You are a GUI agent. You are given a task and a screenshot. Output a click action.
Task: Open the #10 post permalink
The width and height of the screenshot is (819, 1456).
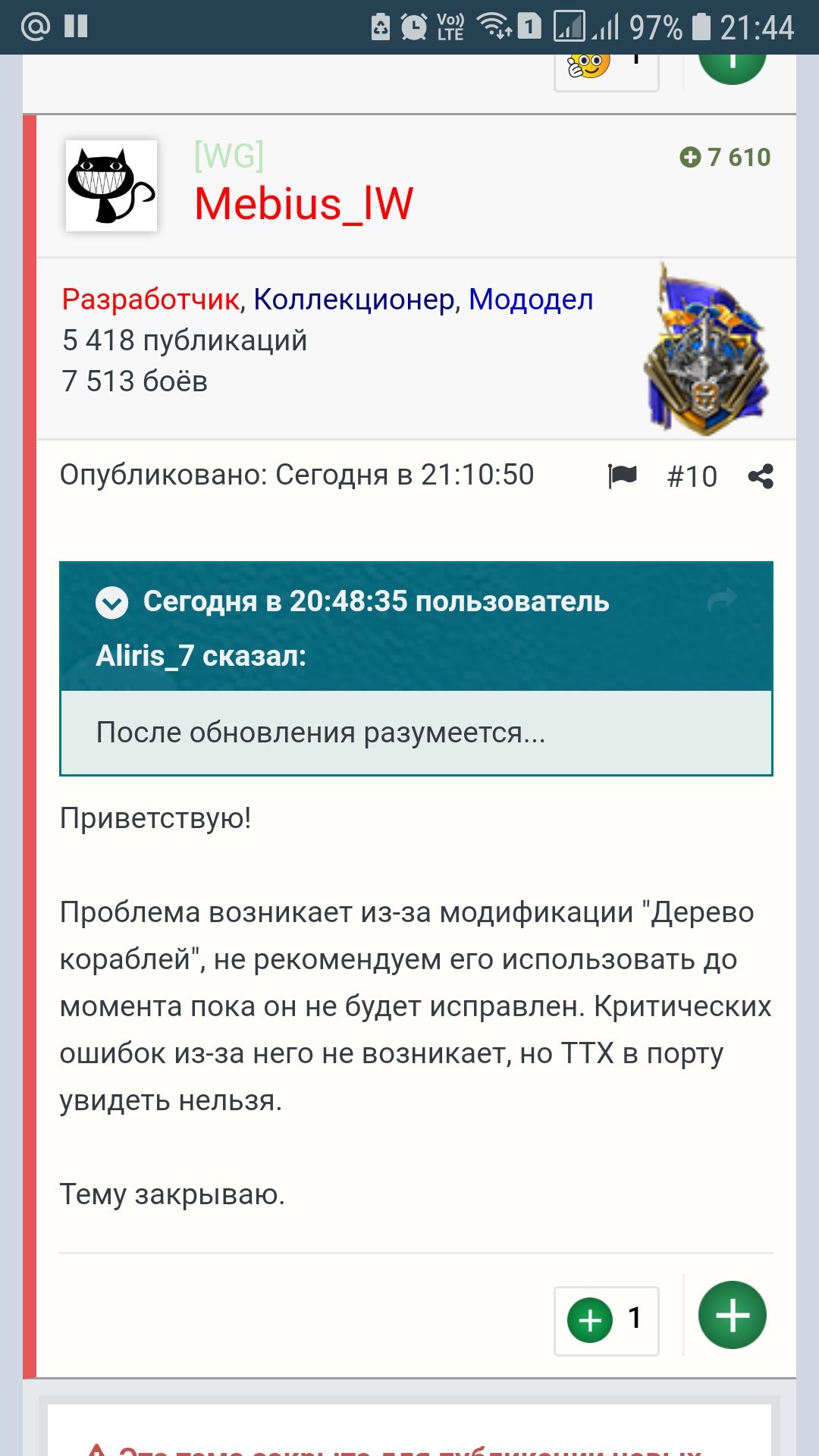point(692,477)
